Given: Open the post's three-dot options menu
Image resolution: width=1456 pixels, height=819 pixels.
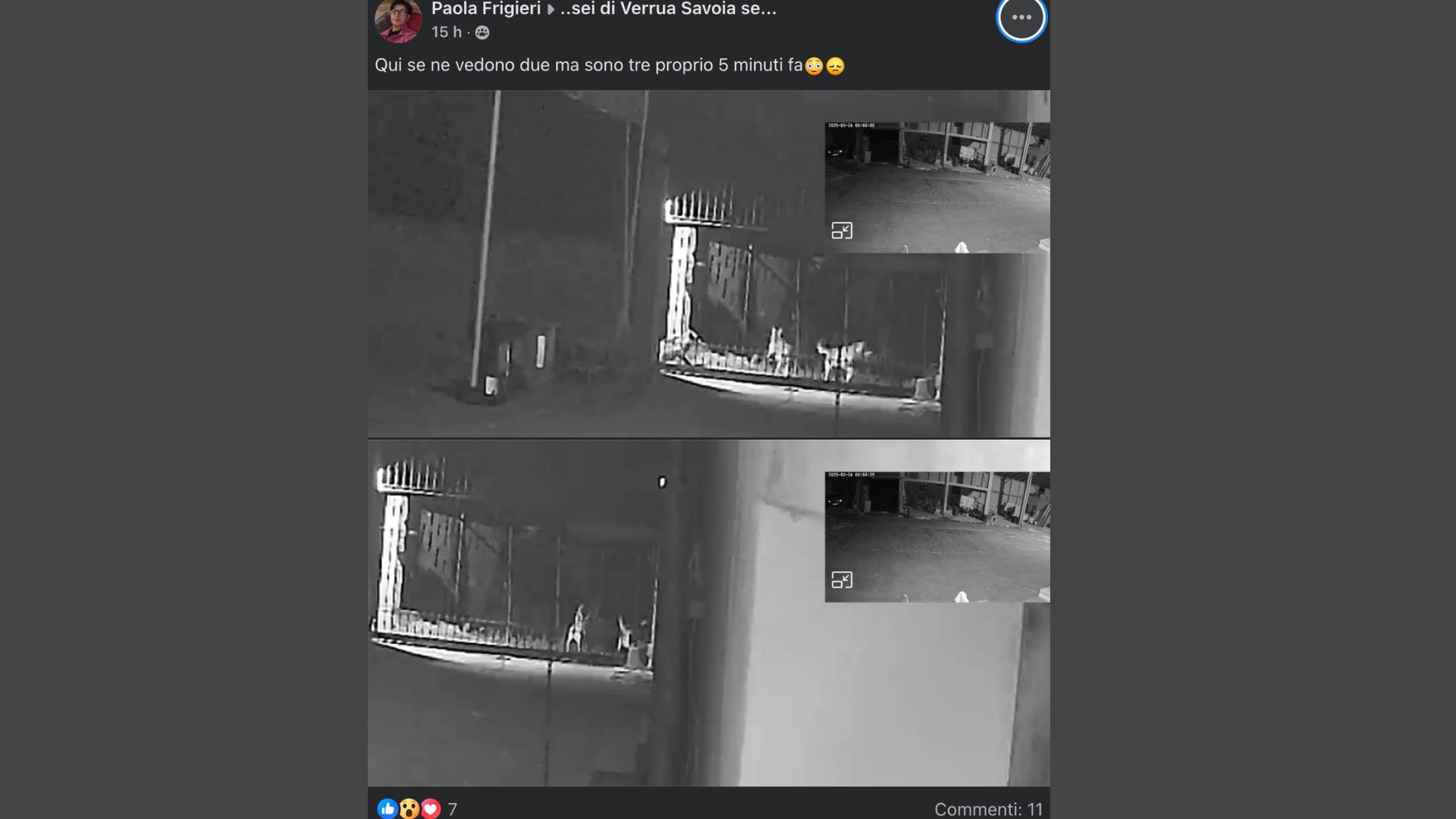Looking at the screenshot, I should 1021,17.
